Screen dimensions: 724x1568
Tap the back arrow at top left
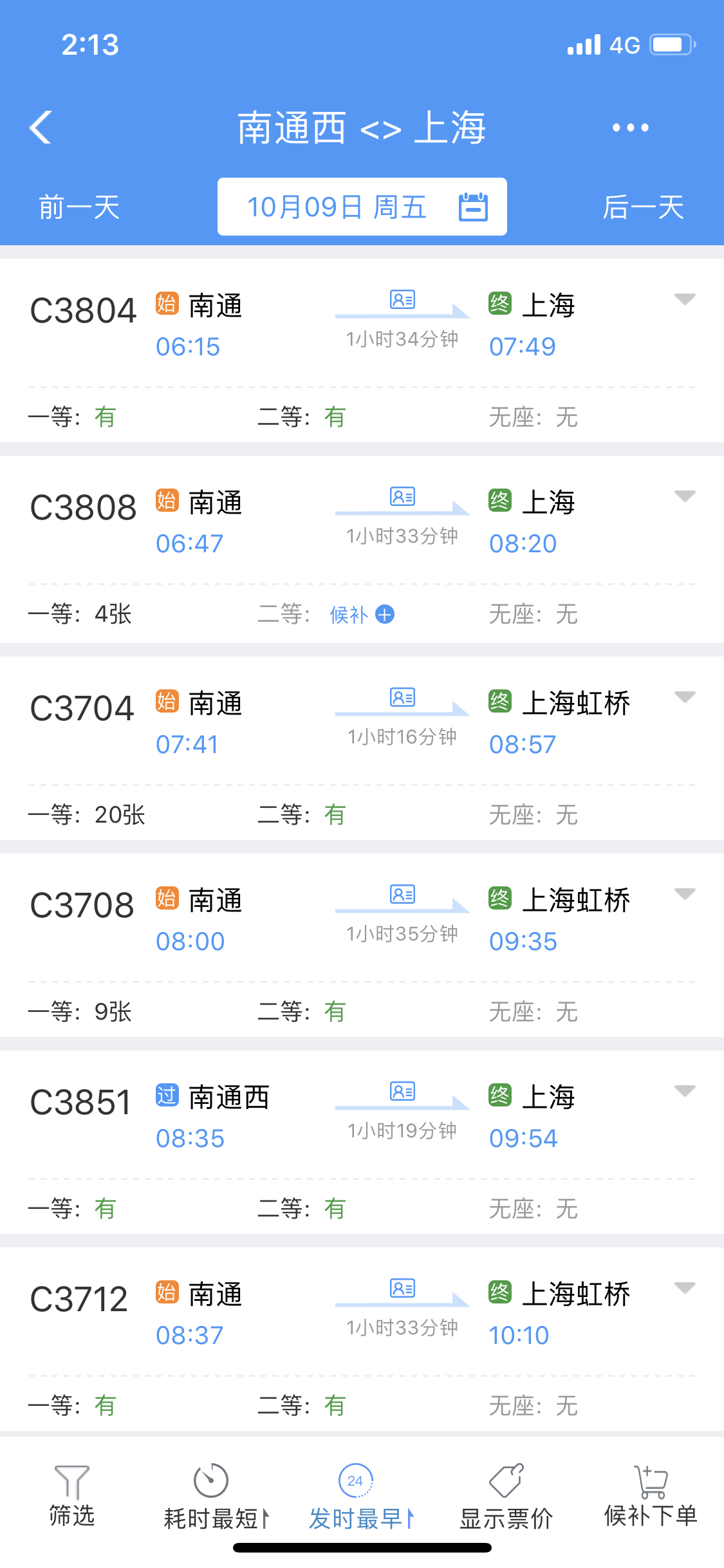pyautogui.click(x=40, y=127)
